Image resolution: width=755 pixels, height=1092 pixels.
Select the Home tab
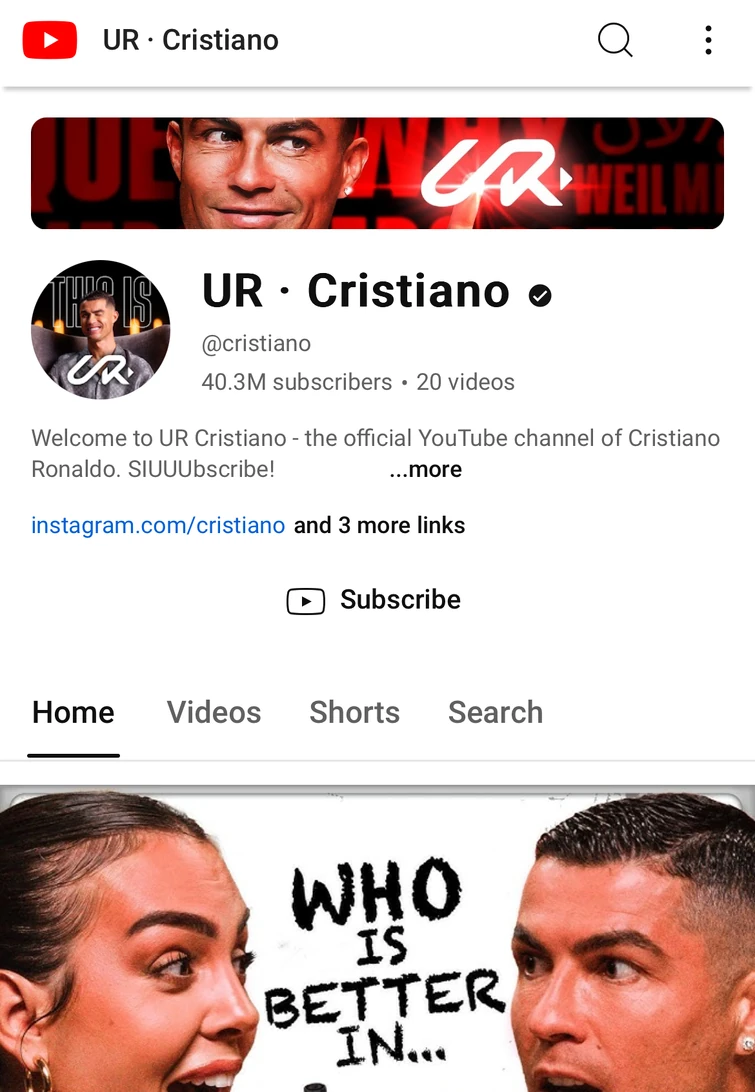[73, 713]
